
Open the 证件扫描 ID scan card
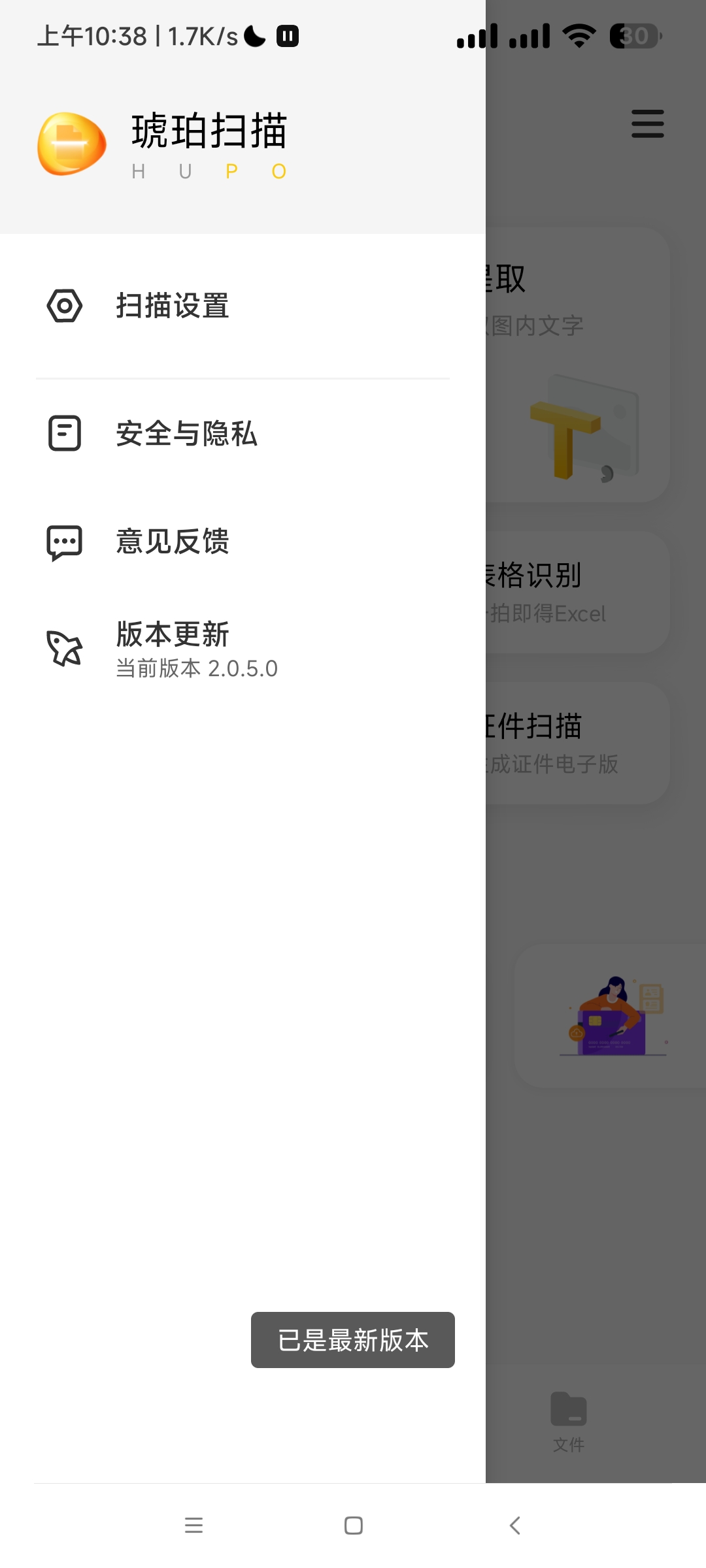pos(575,743)
